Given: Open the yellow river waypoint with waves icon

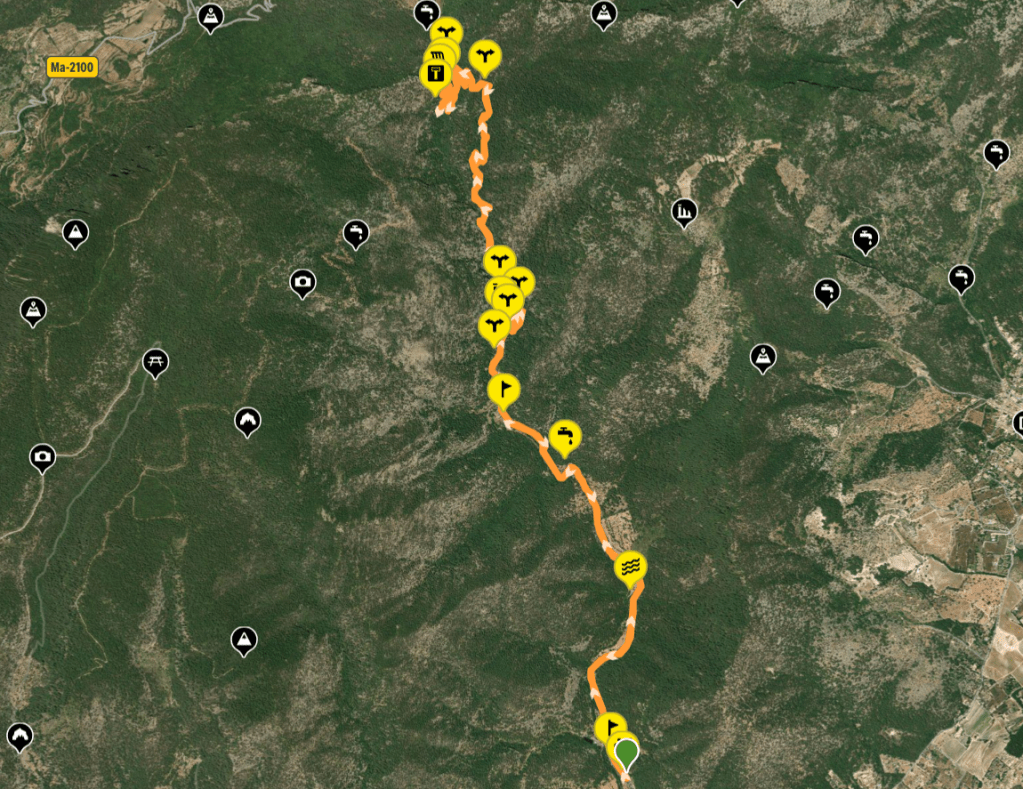Looking at the screenshot, I should tap(630, 566).
